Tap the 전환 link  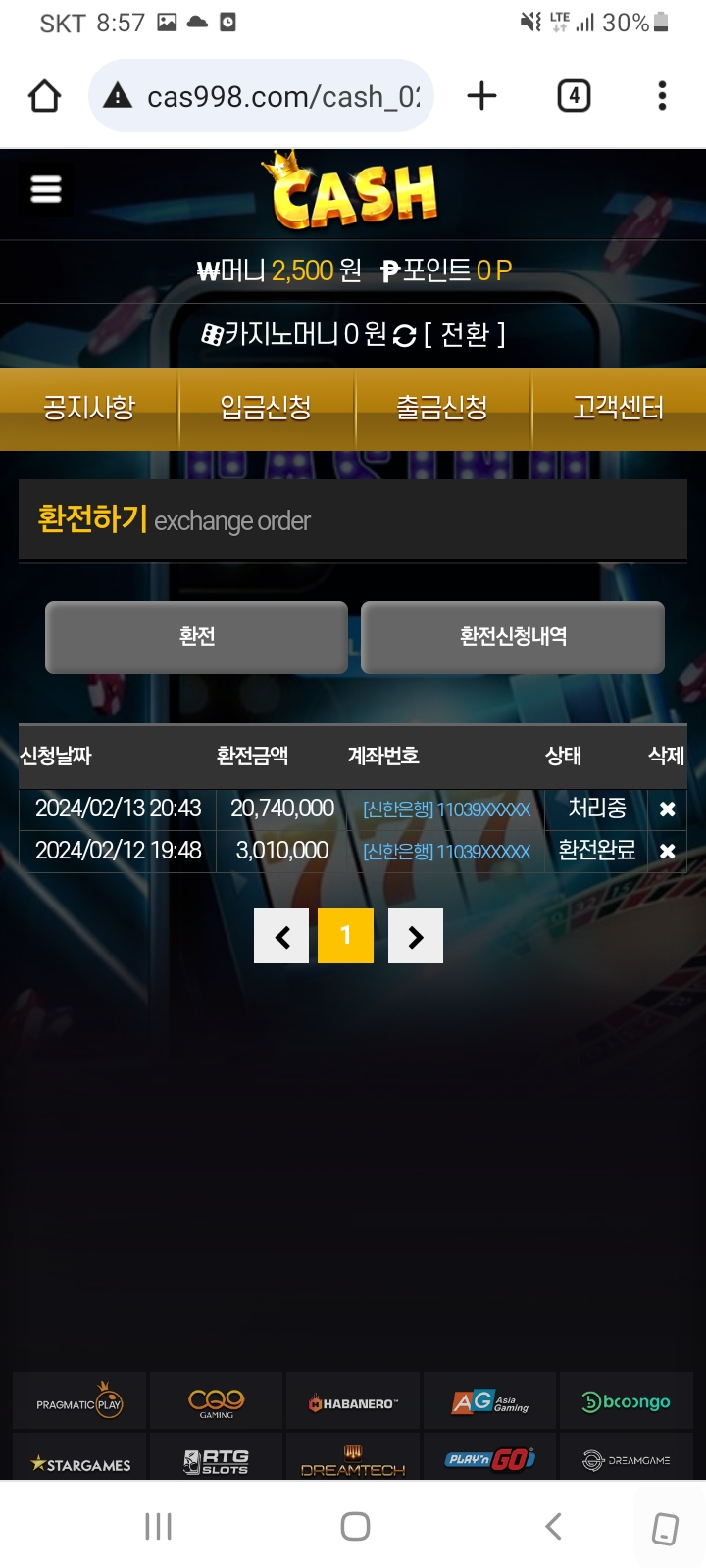pos(465,335)
